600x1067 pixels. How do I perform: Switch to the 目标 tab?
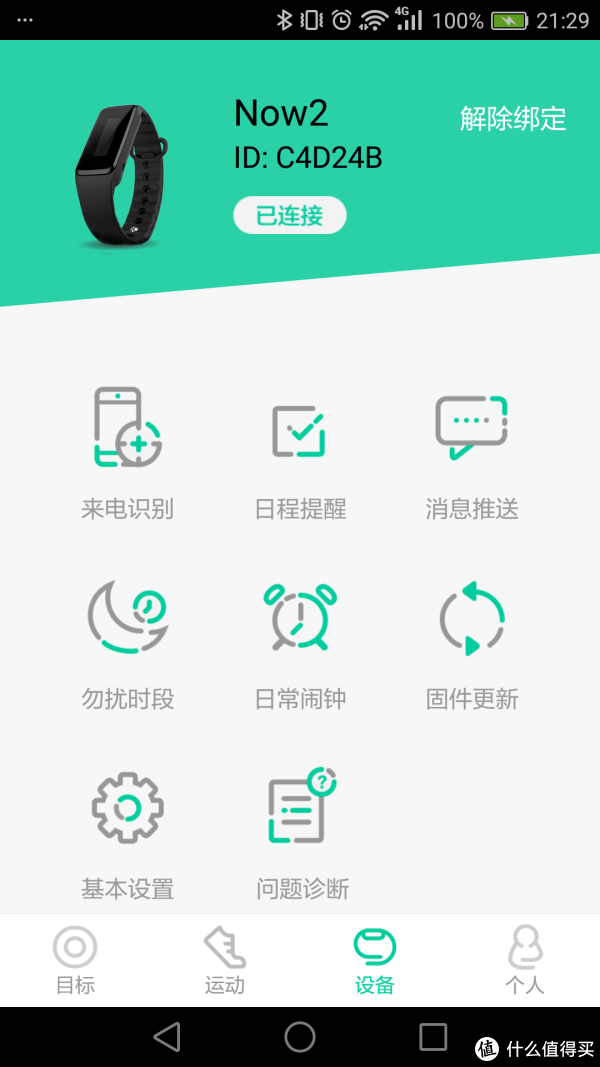[75, 960]
